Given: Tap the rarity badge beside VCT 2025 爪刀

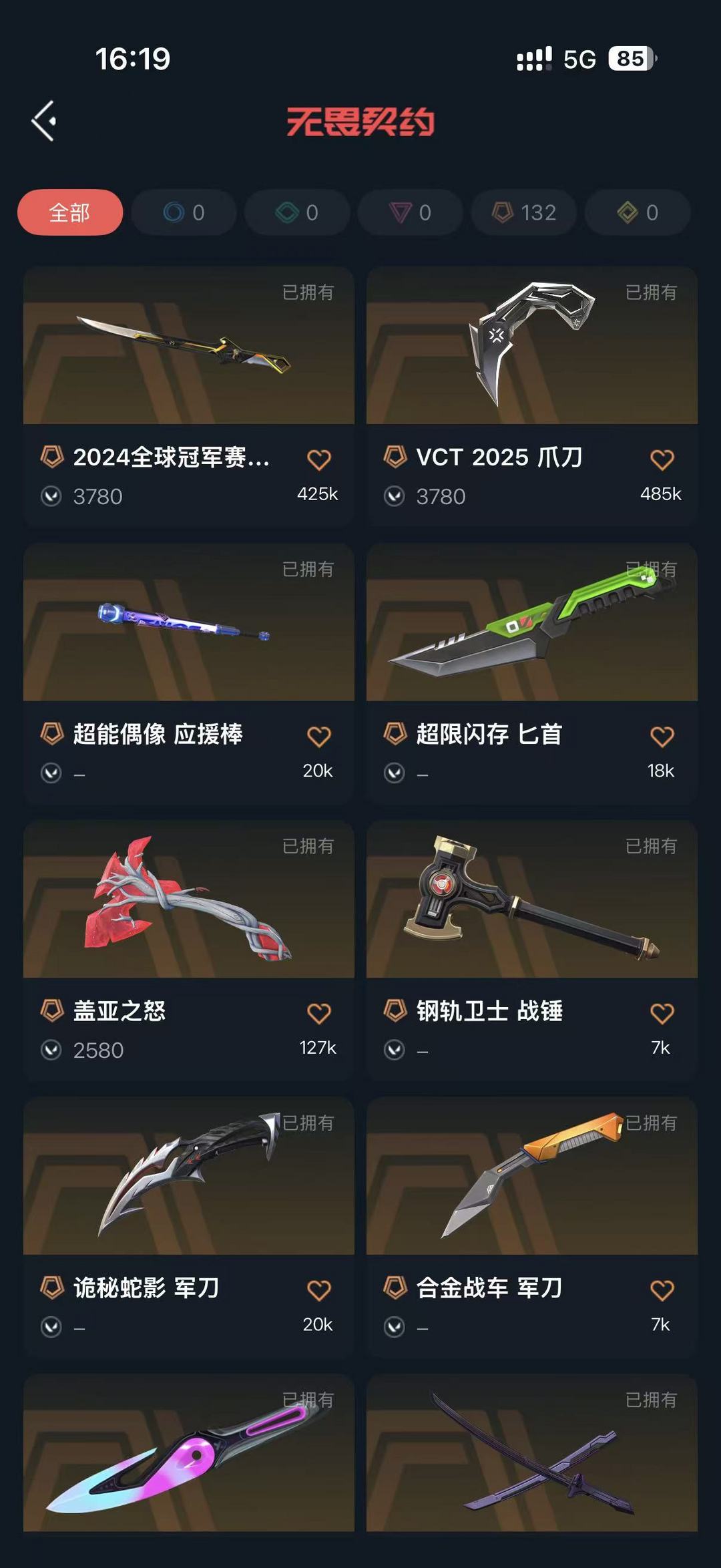Looking at the screenshot, I should [397, 457].
